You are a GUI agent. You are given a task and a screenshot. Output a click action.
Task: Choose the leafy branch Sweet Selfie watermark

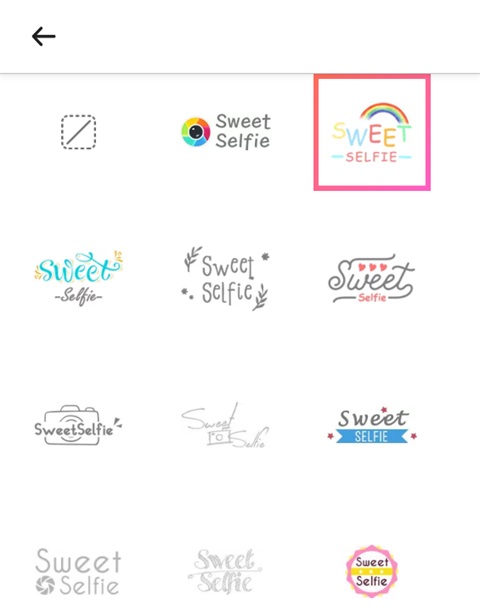[x=226, y=278]
